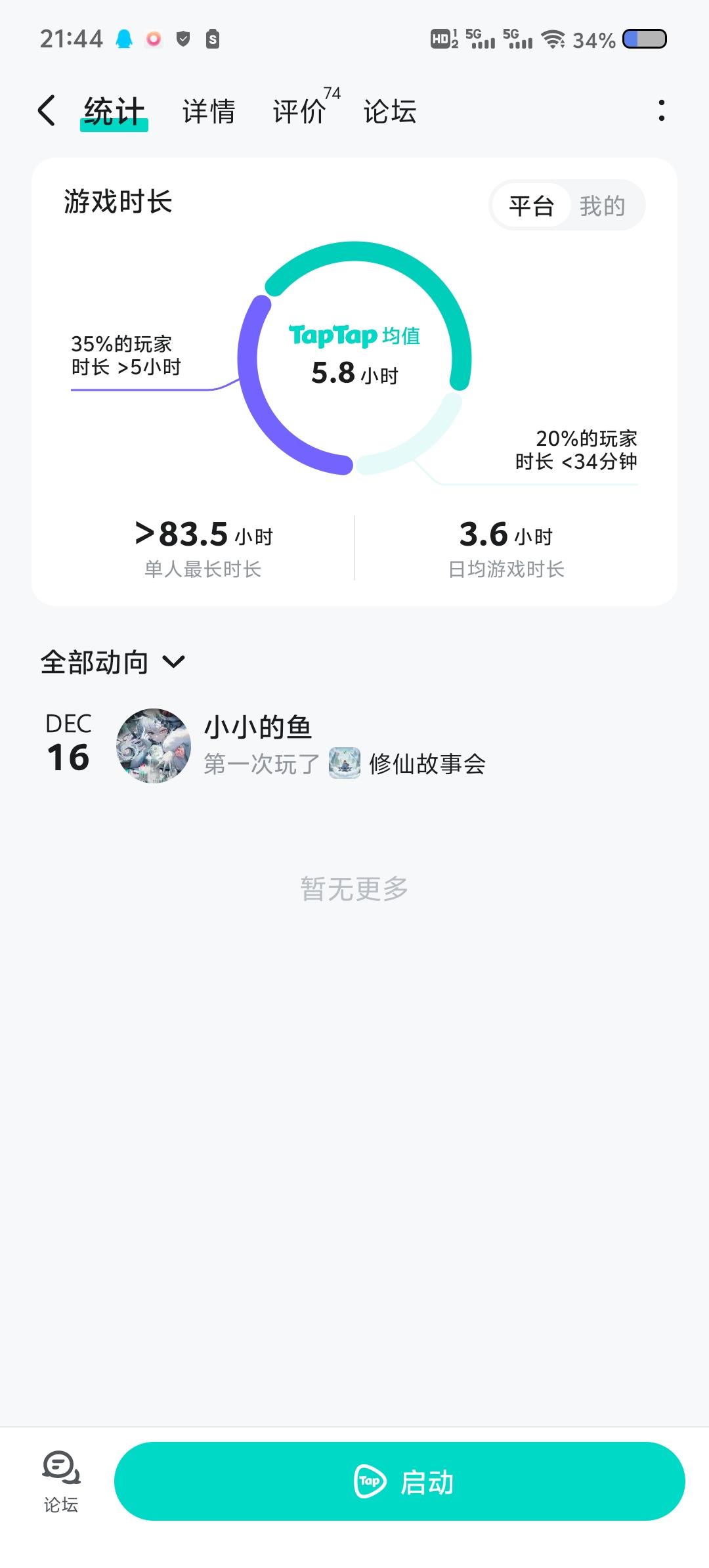709x1568 pixels.
Task: Tap the 启动 button to launch the game
Action: (x=399, y=1481)
